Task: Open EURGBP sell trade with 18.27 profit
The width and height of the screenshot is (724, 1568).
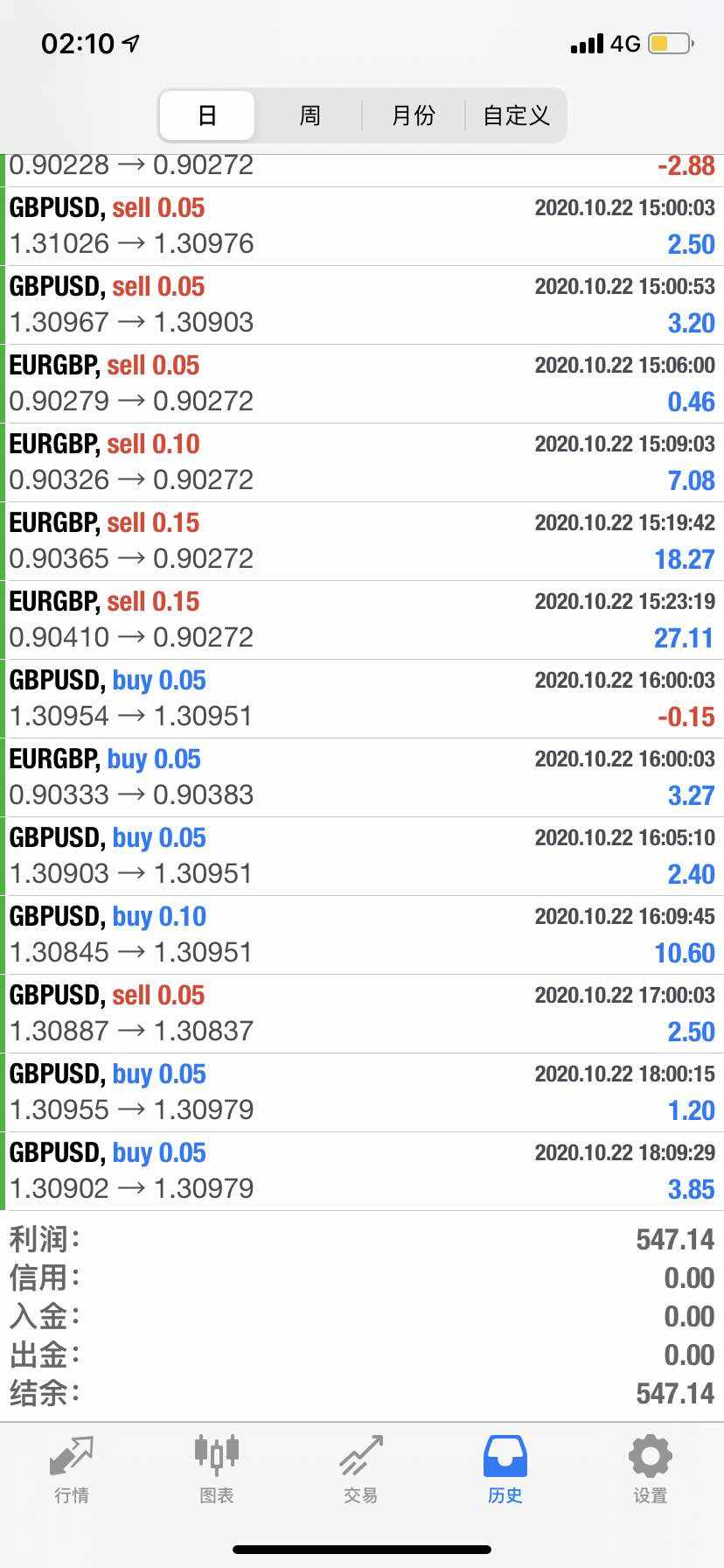Action: pos(362,541)
